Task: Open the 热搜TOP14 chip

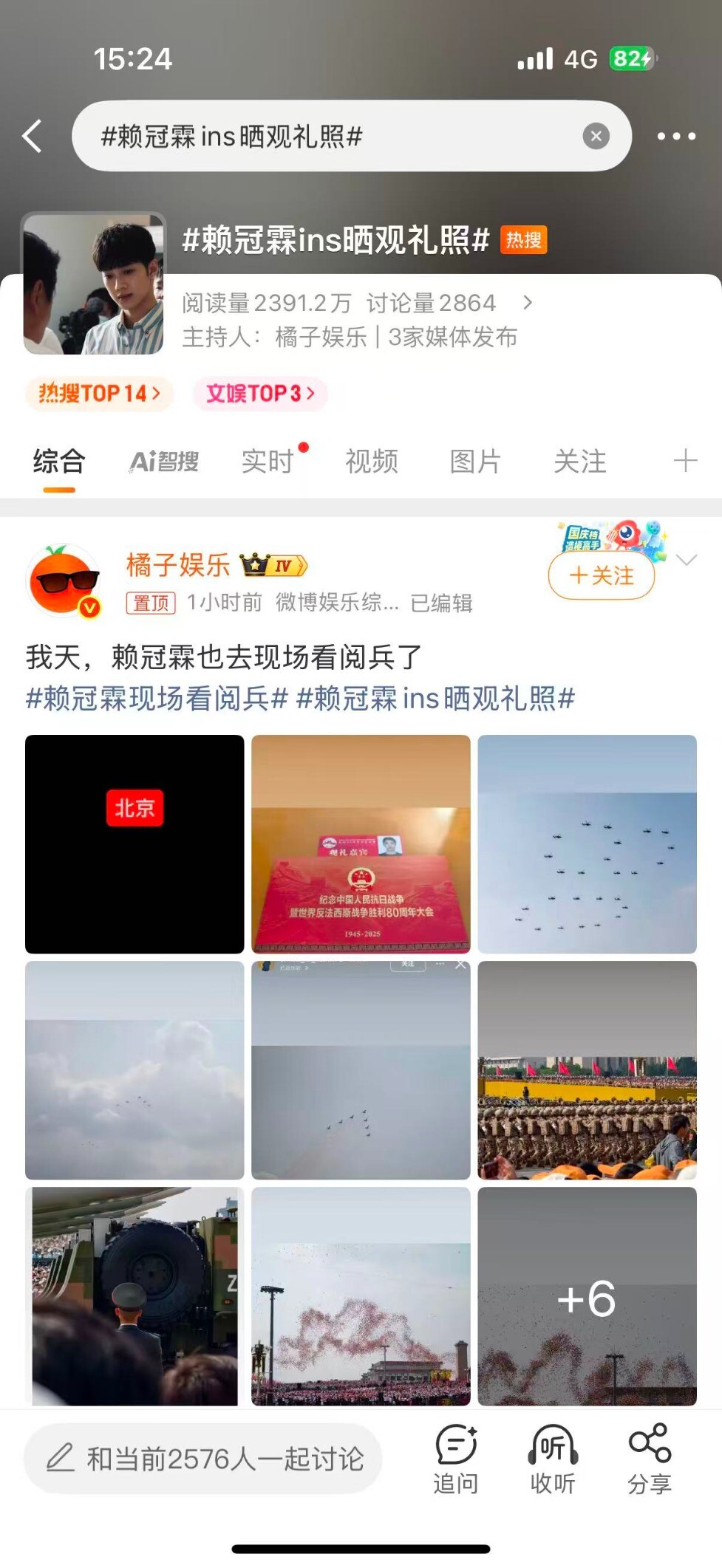Action: [99, 393]
